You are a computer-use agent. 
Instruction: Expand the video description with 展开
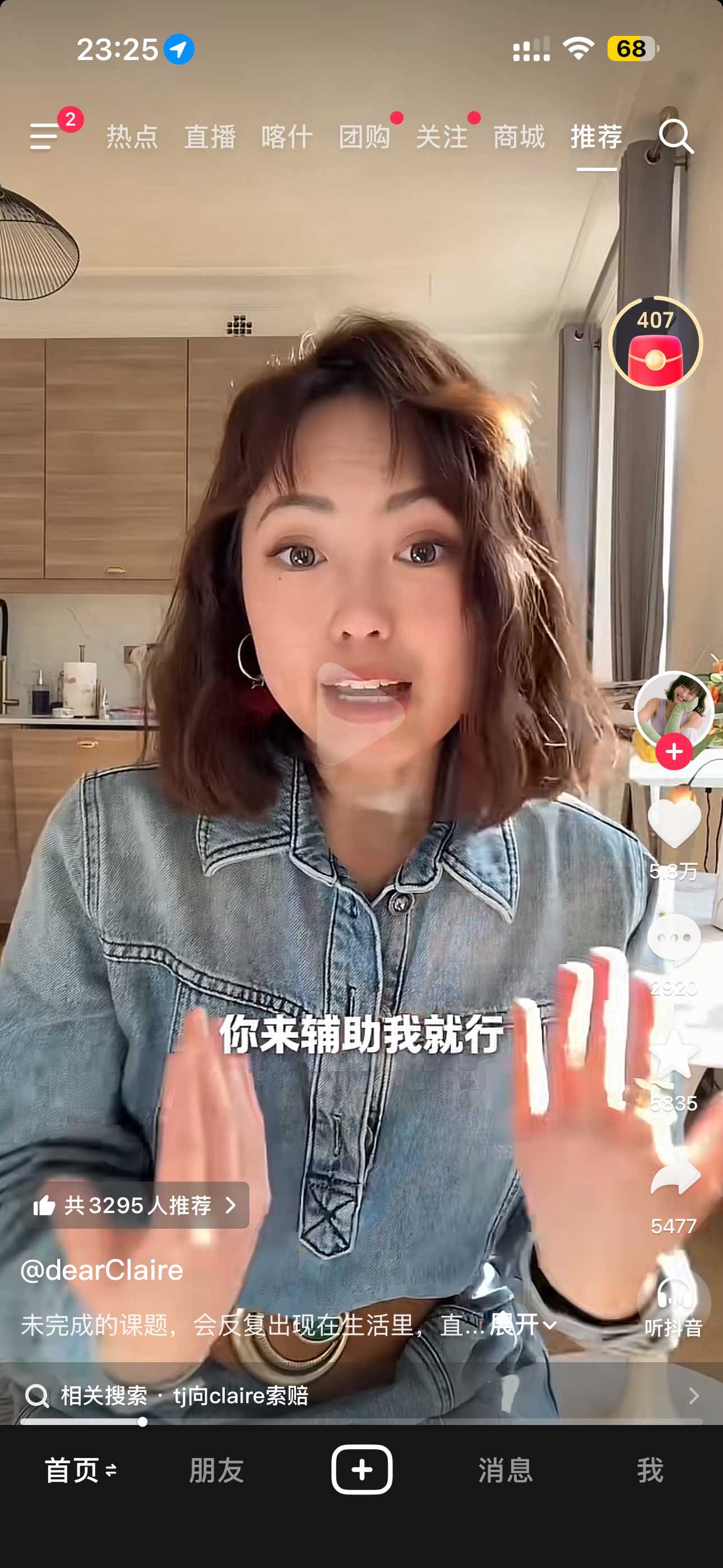522,1325
